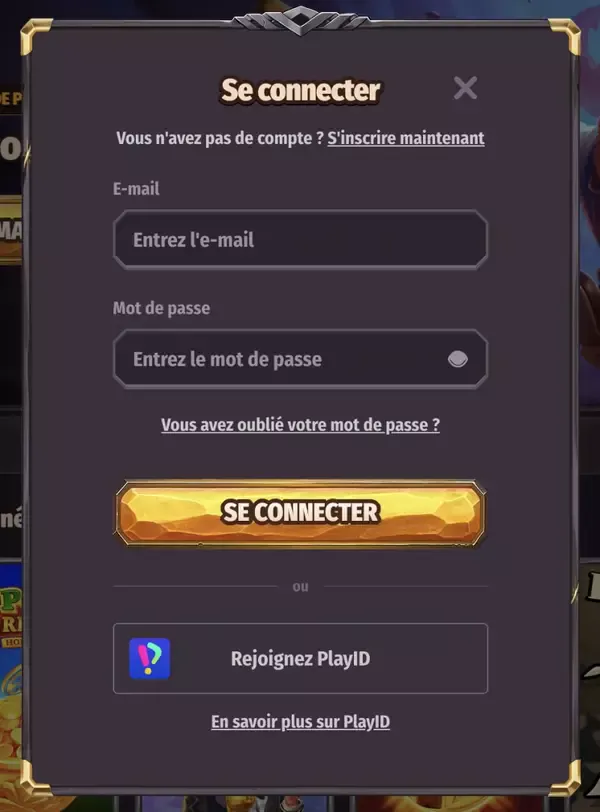The width and height of the screenshot is (600, 812).
Task: Focus the mot de passe field
Action: (x=280, y=359)
